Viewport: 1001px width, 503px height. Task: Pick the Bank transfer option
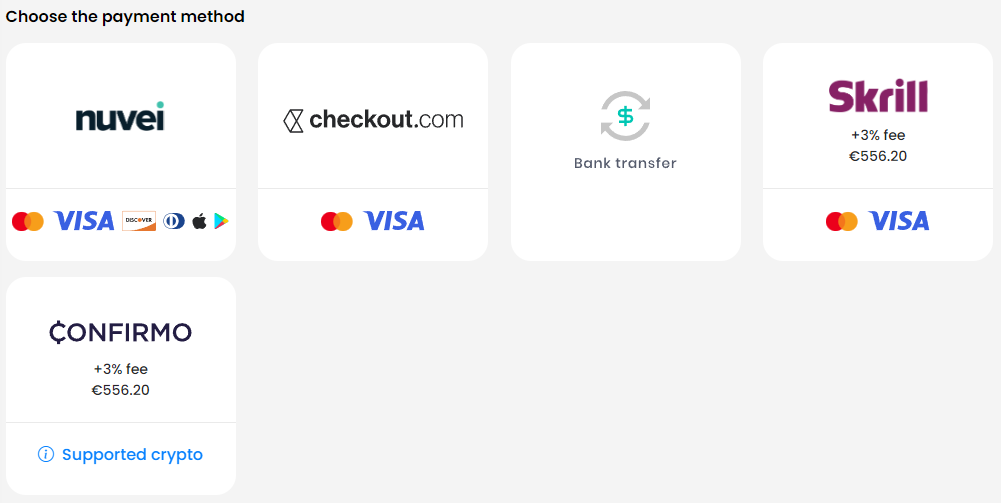tap(625, 130)
